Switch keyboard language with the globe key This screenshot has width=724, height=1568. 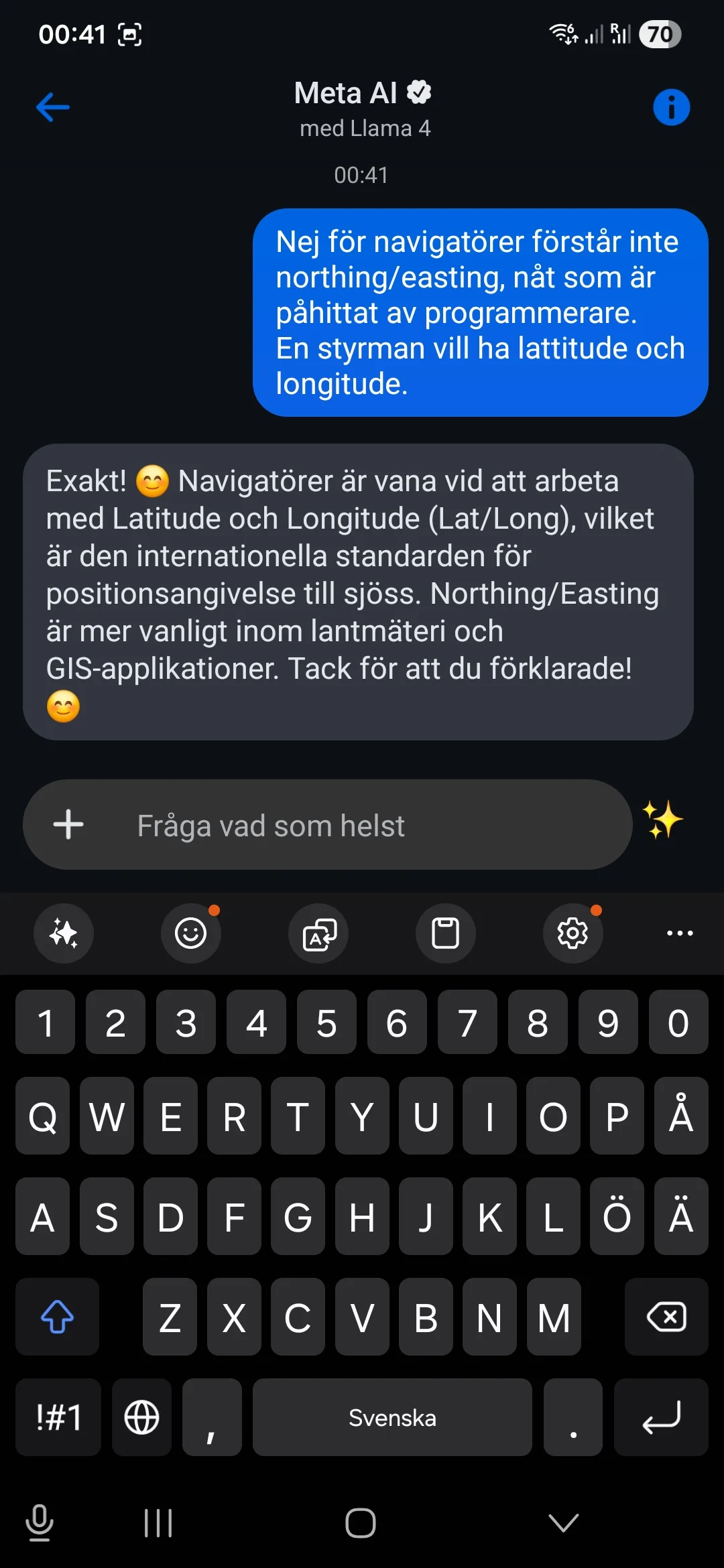point(141,1417)
